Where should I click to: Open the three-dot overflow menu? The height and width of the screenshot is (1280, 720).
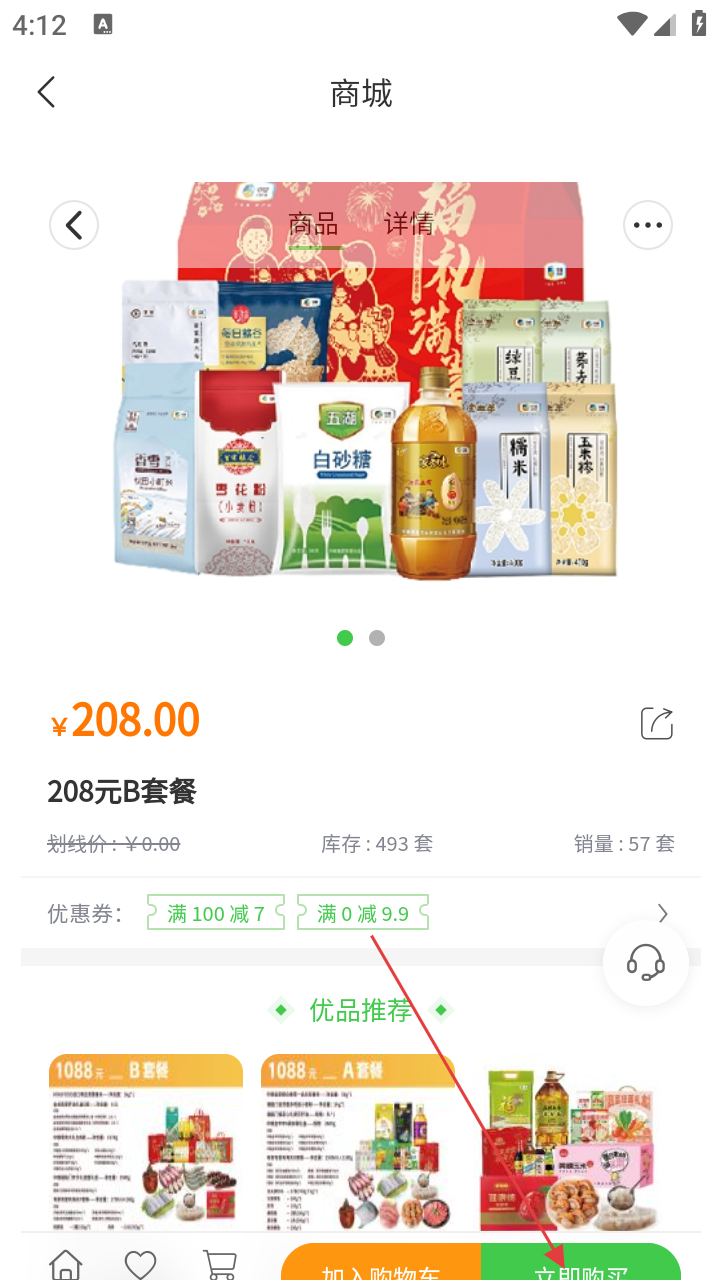pos(647,225)
